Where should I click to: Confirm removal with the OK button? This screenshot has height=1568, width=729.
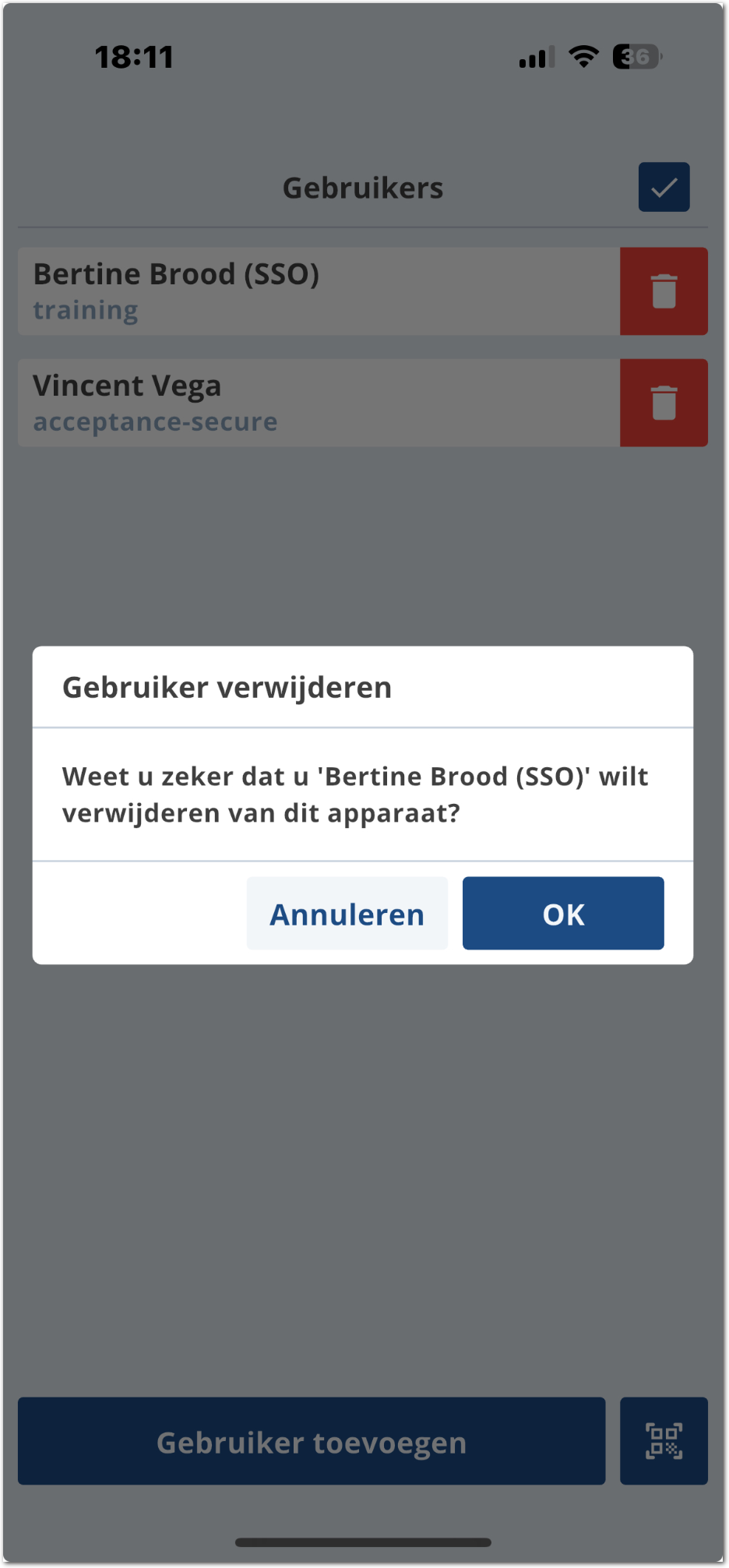point(562,913)
